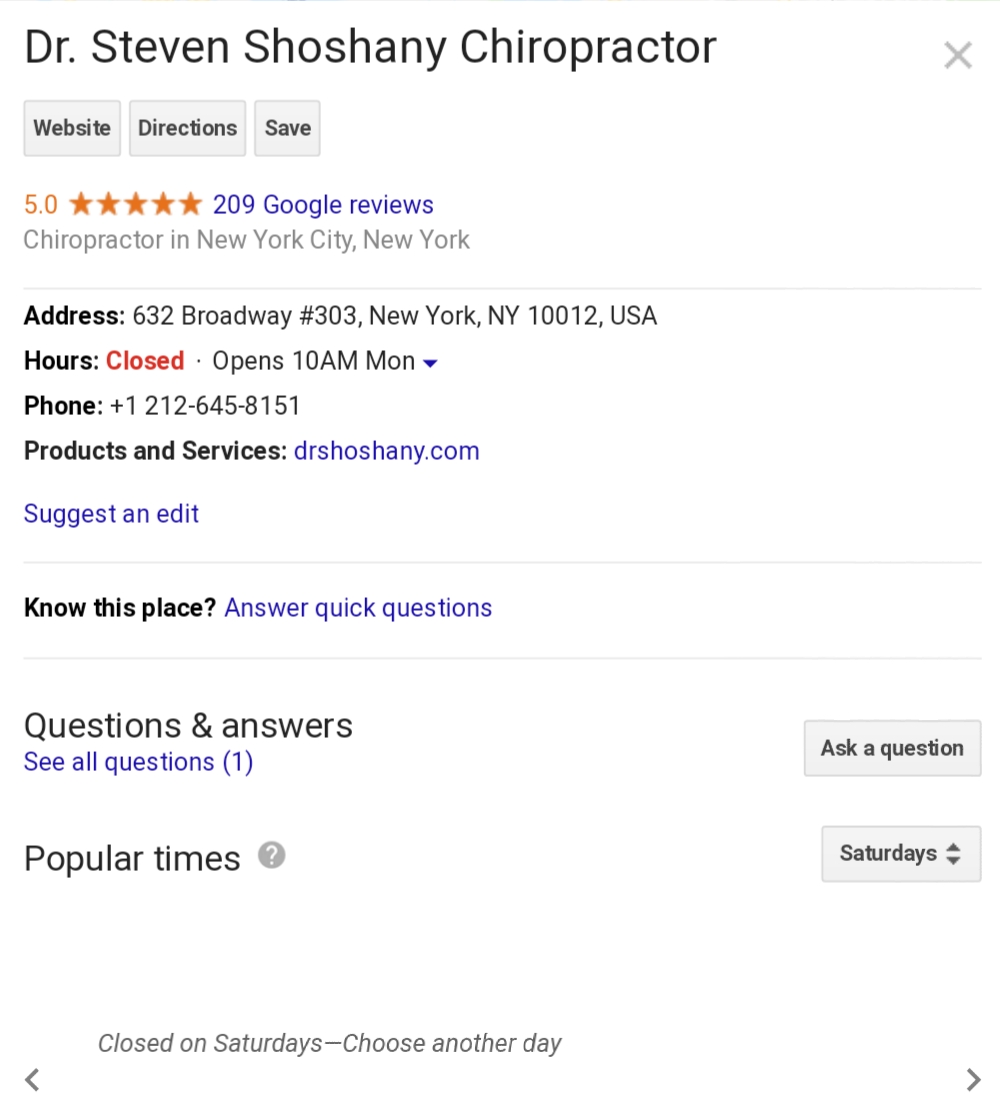Answer quick questions about this place
1000x1105 pixels.
(358, 608)
